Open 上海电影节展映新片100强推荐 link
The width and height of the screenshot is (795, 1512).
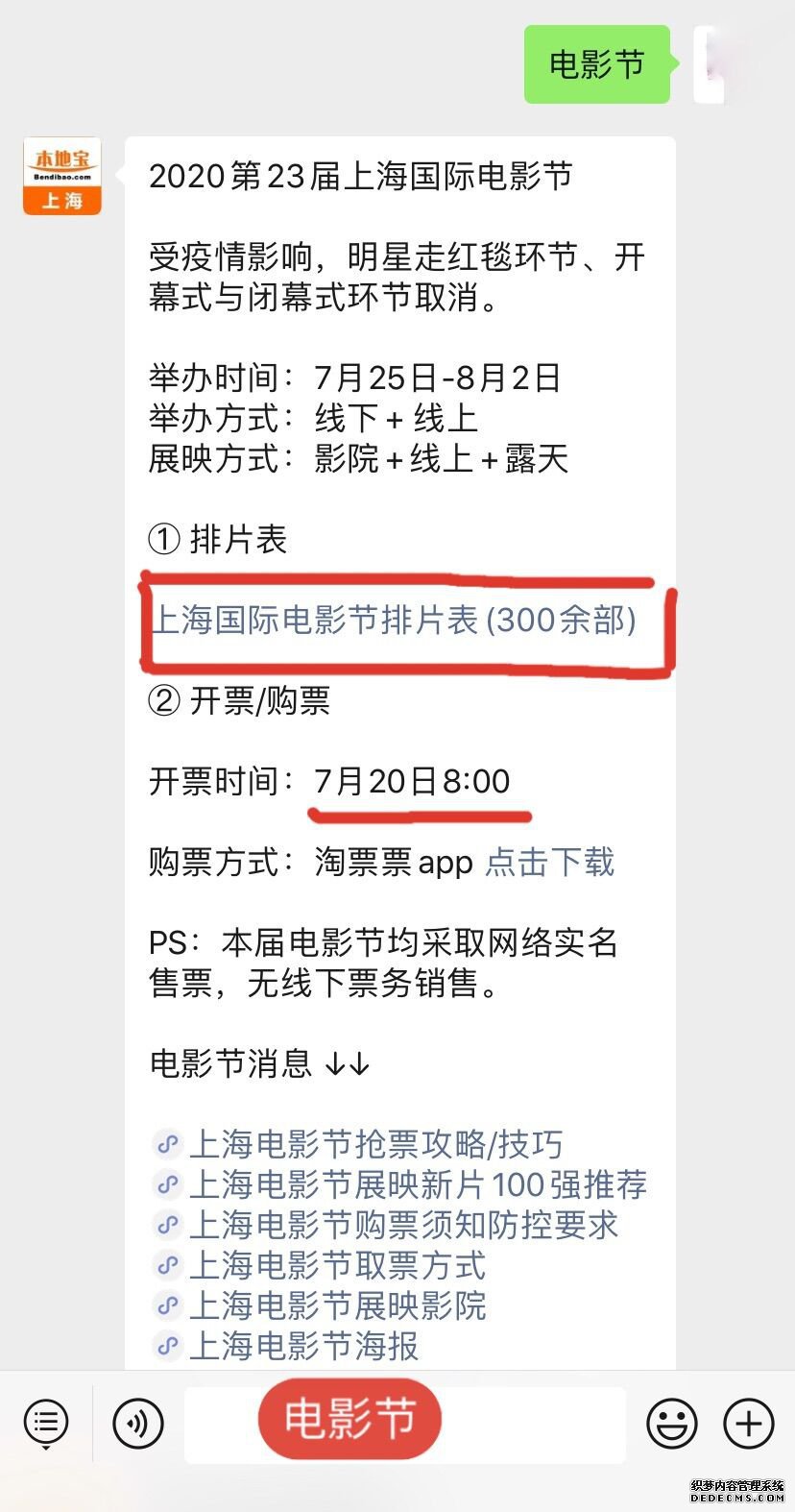click(x=418, y=1184)
